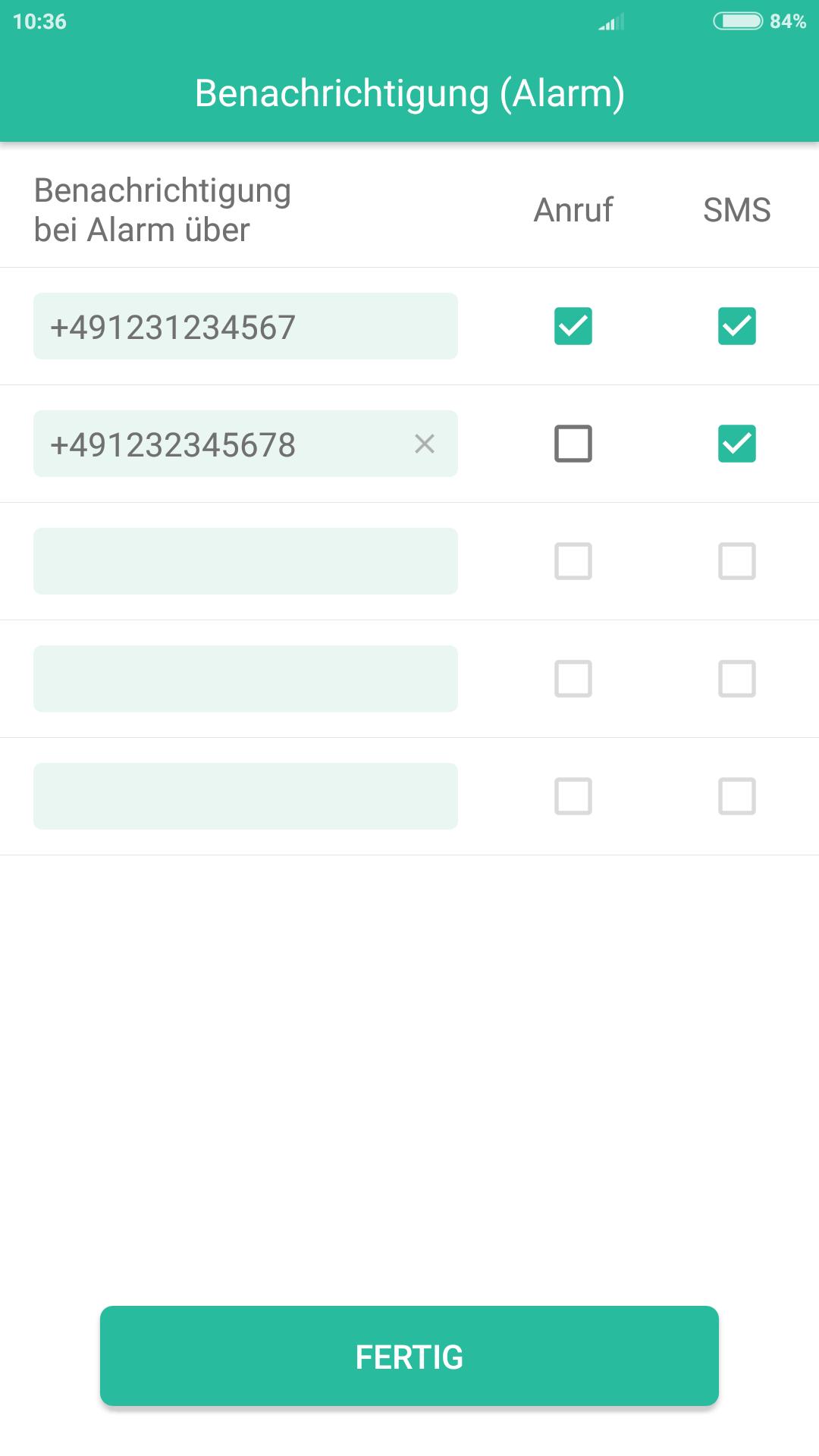Image resolution: width=819 pixels, height=1456 pixels.
Task: Uncheck SMS for +491232345678
Action: 736,444
